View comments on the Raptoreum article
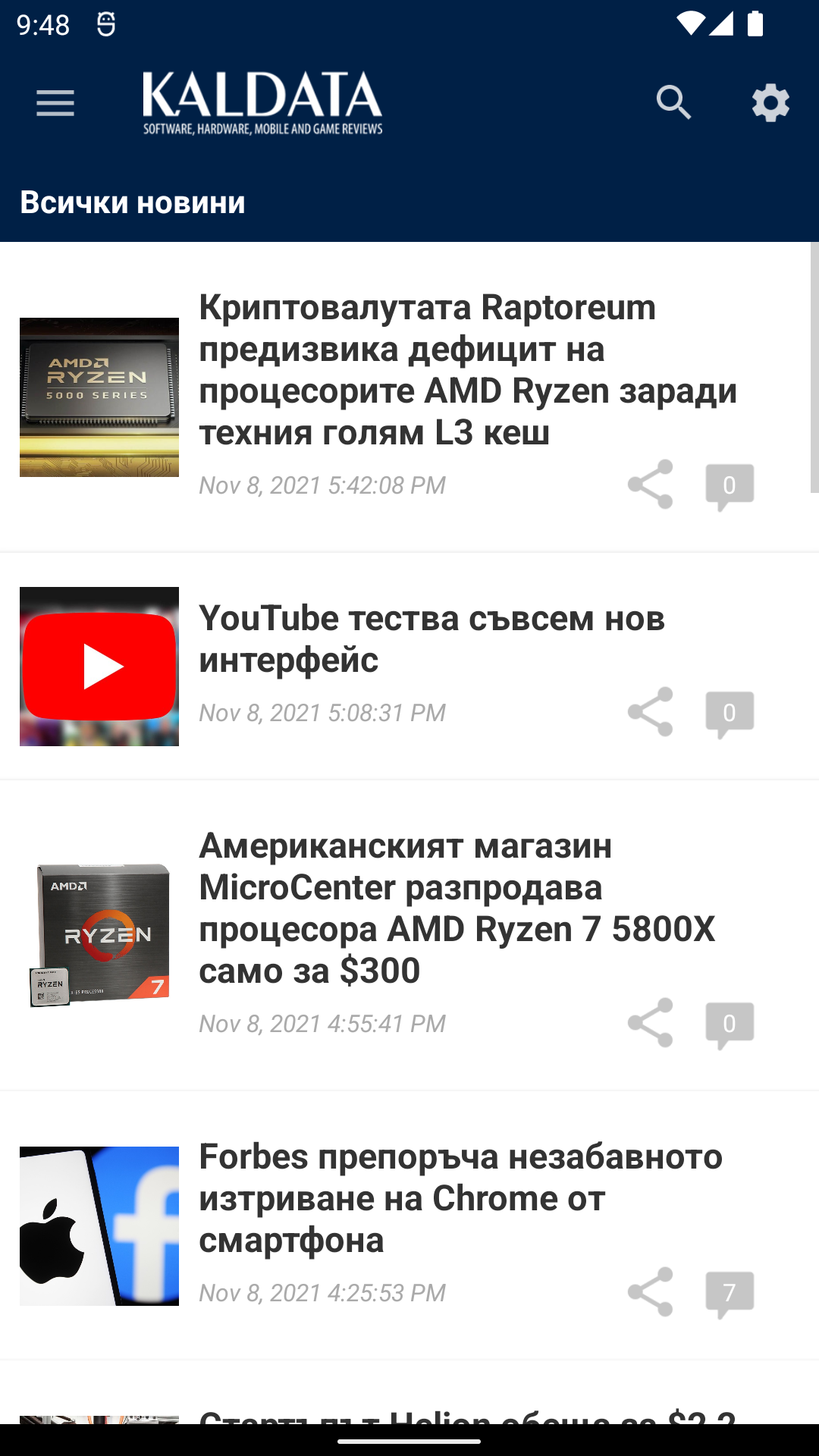The height and width of the screenshot is (1456, 819). coord(730,487)
